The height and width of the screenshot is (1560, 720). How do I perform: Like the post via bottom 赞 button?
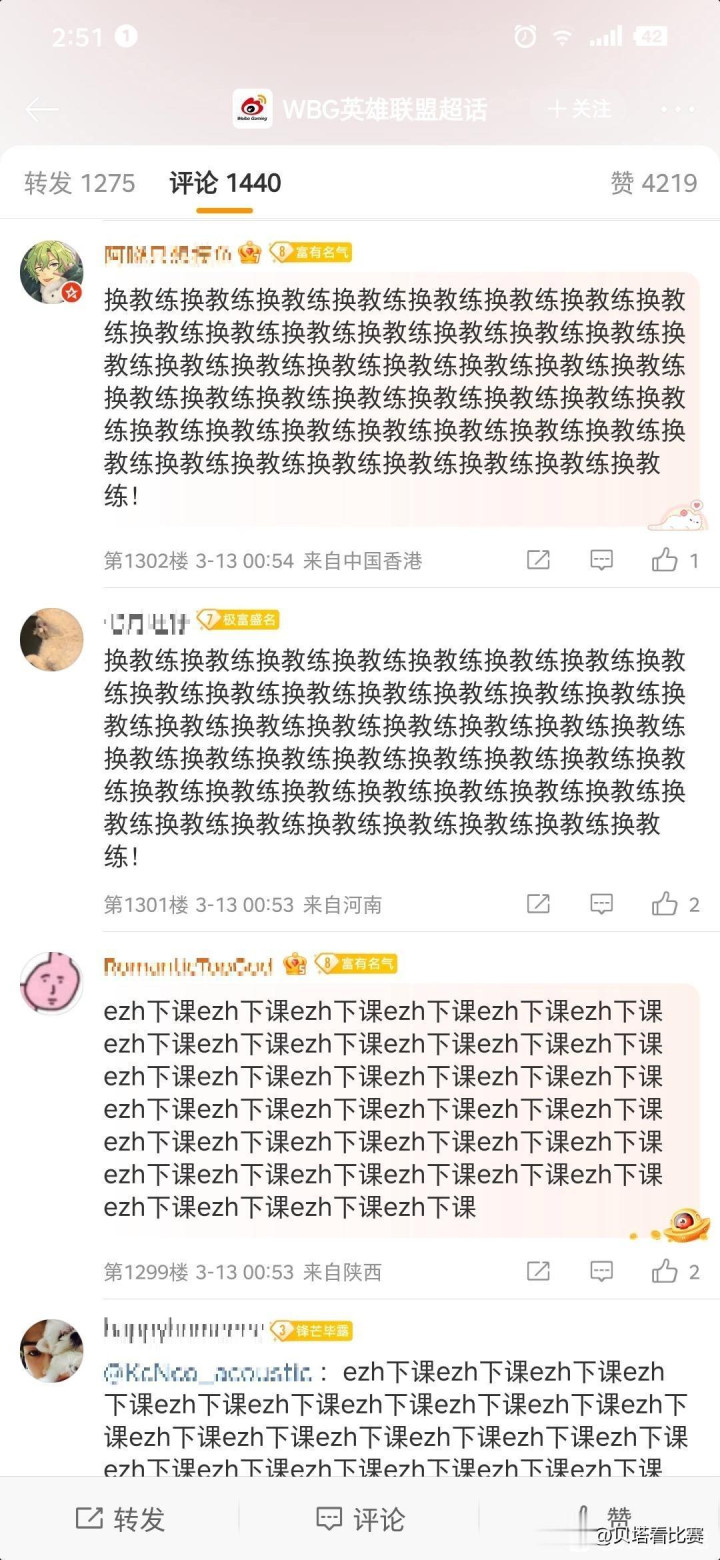pos(605,1519)
